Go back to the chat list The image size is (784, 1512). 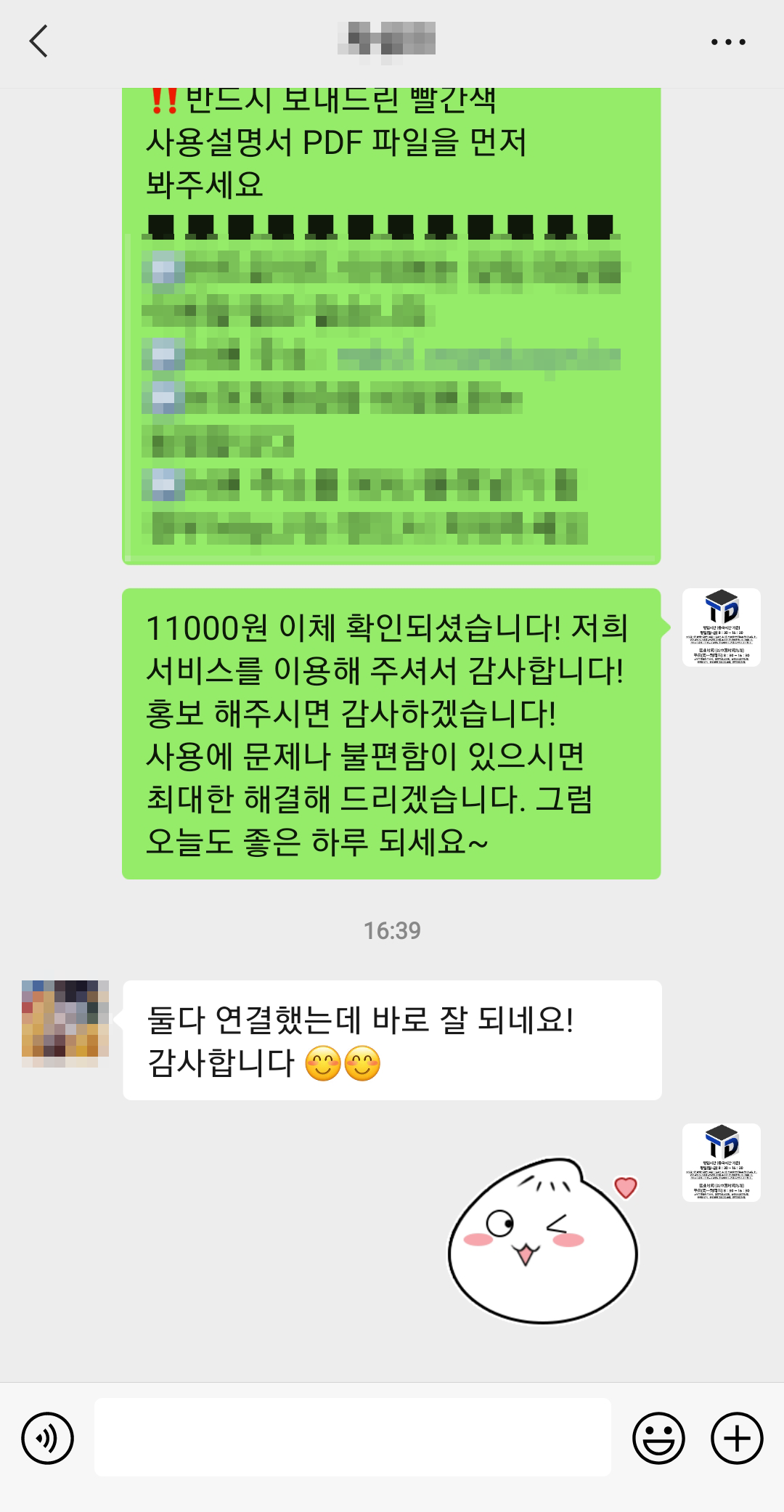39,41
